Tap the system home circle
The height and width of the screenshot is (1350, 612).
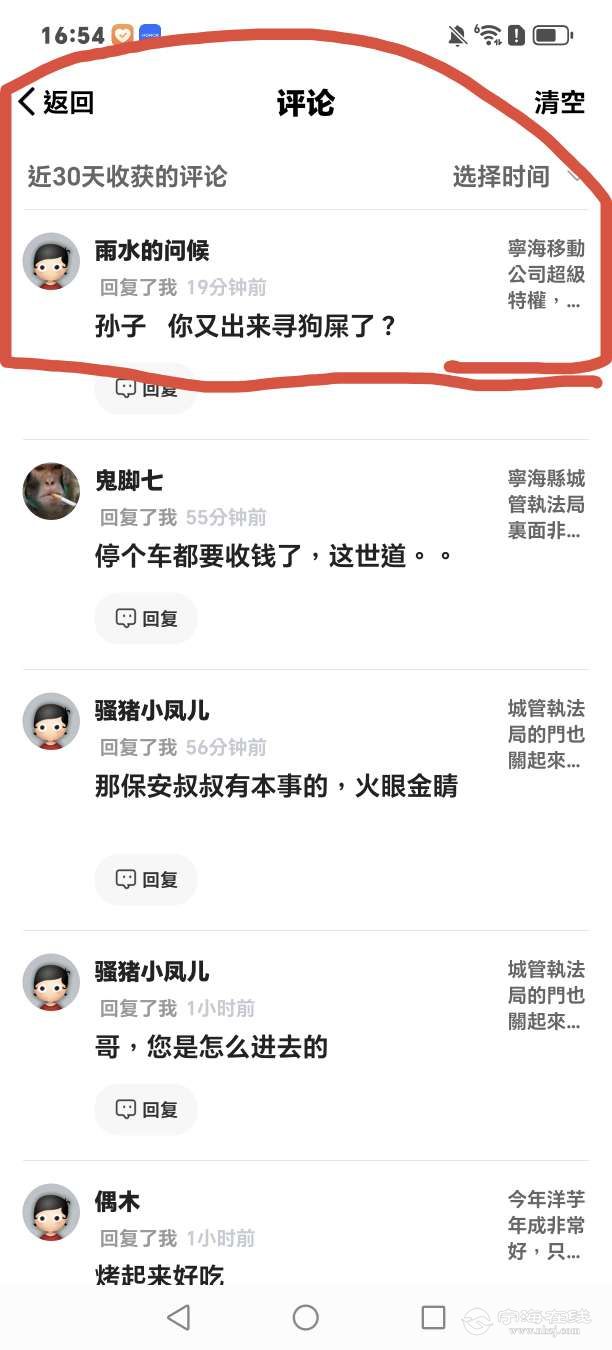point(306,1317)
